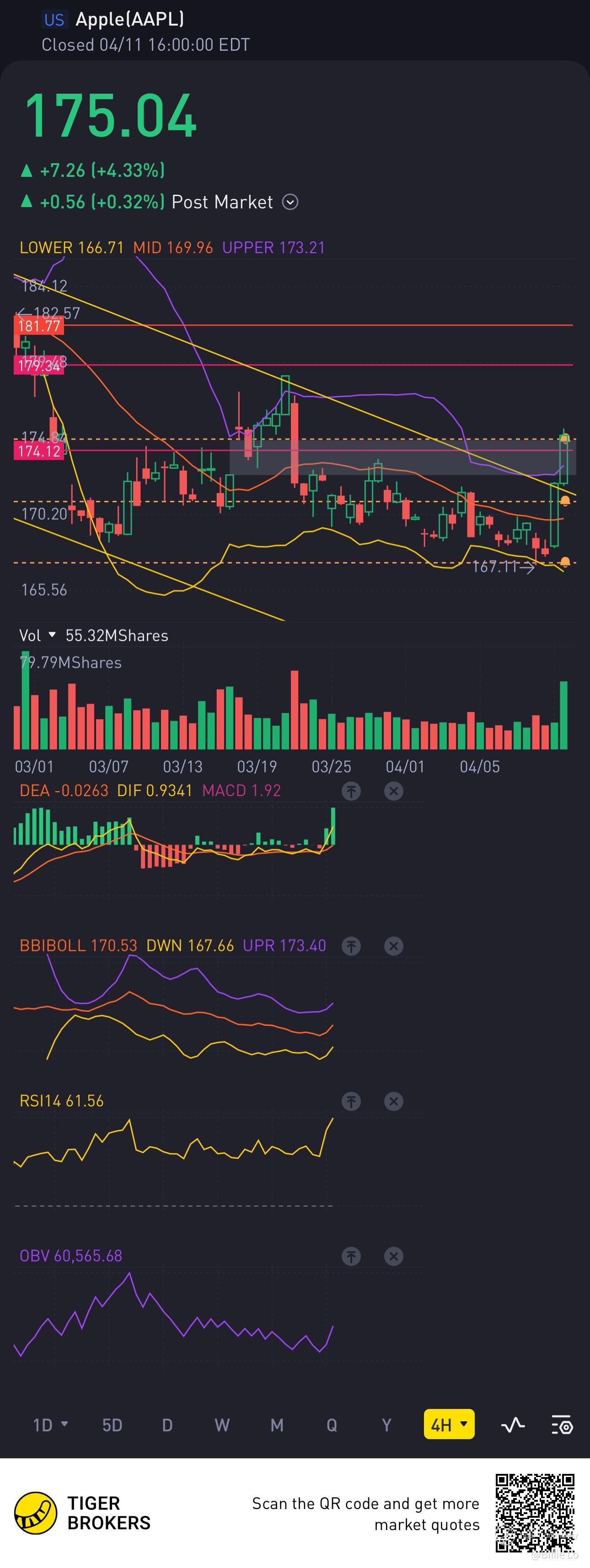This screenshot has height=1568, width=590.
Task: Switch to the Q quarterly chart
Action: point(331,1425)
